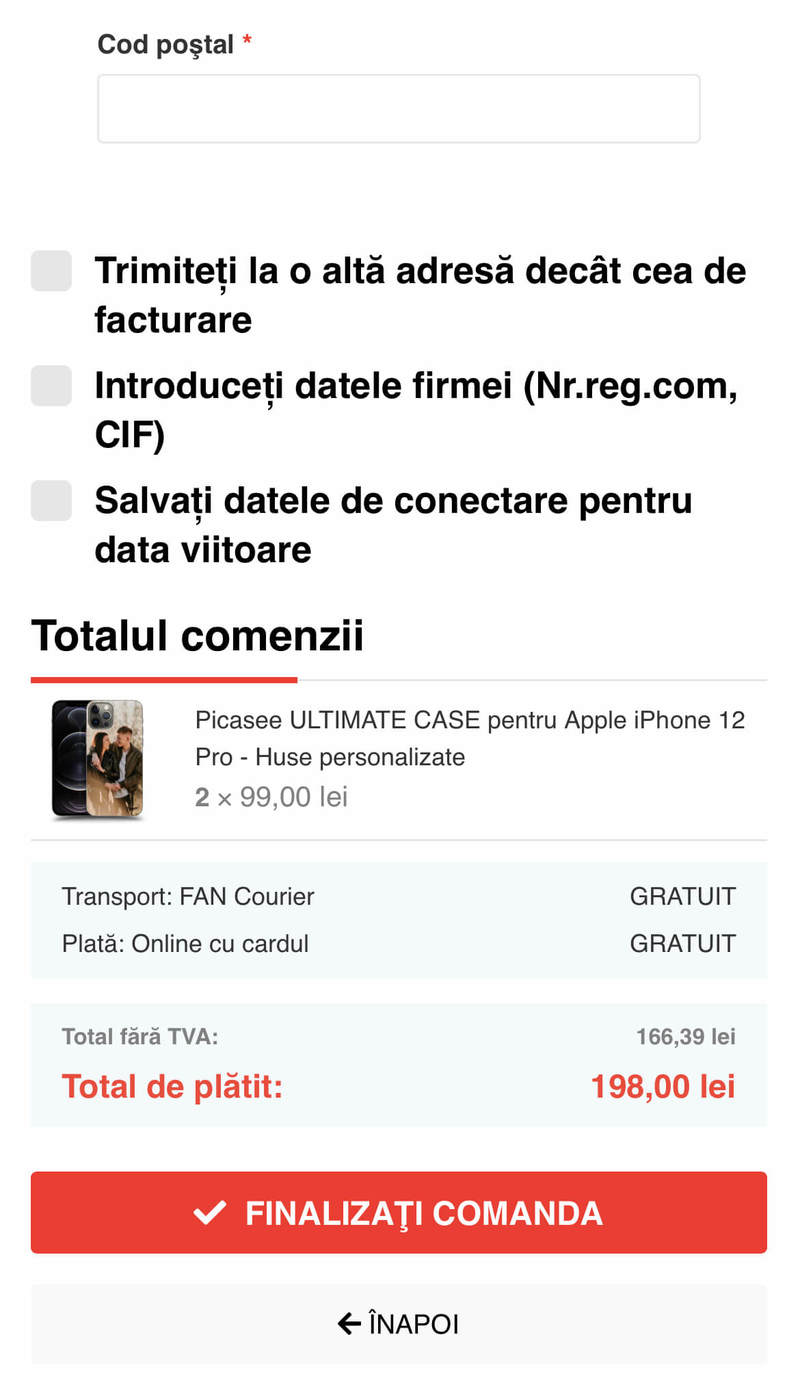Select the GRATUIT label next to Transport

[x=683, y=896]
